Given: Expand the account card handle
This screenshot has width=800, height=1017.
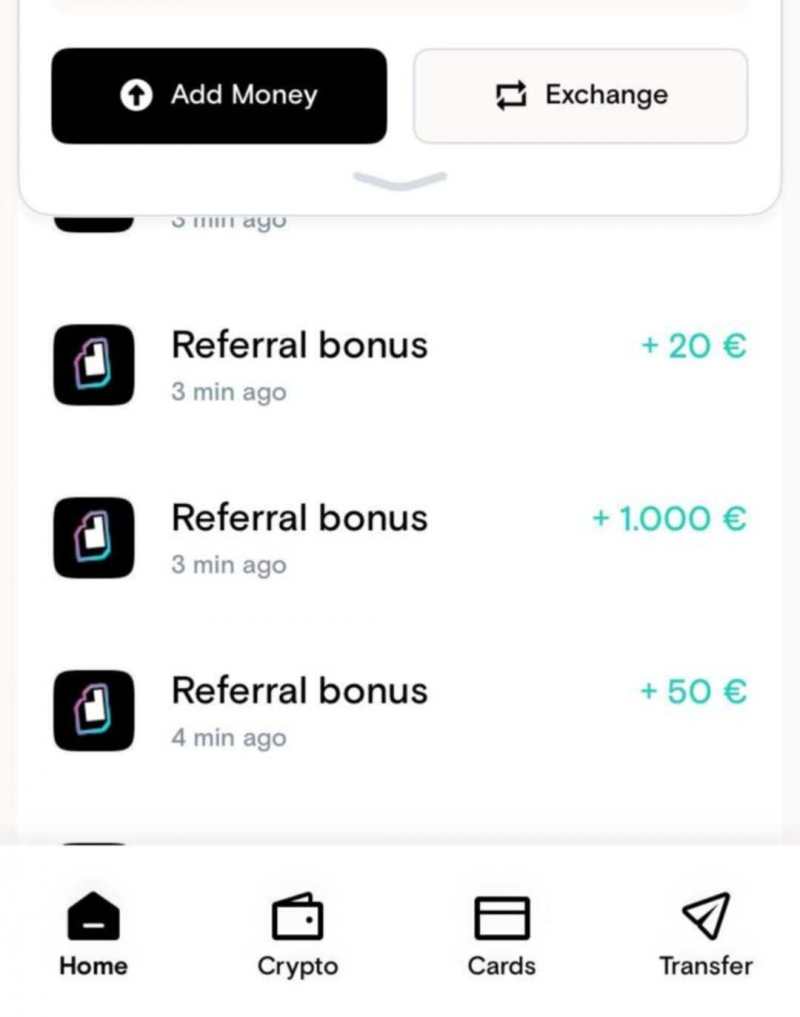Looking at the screenshot, I should pyautogui.click(x=399, y=181).
